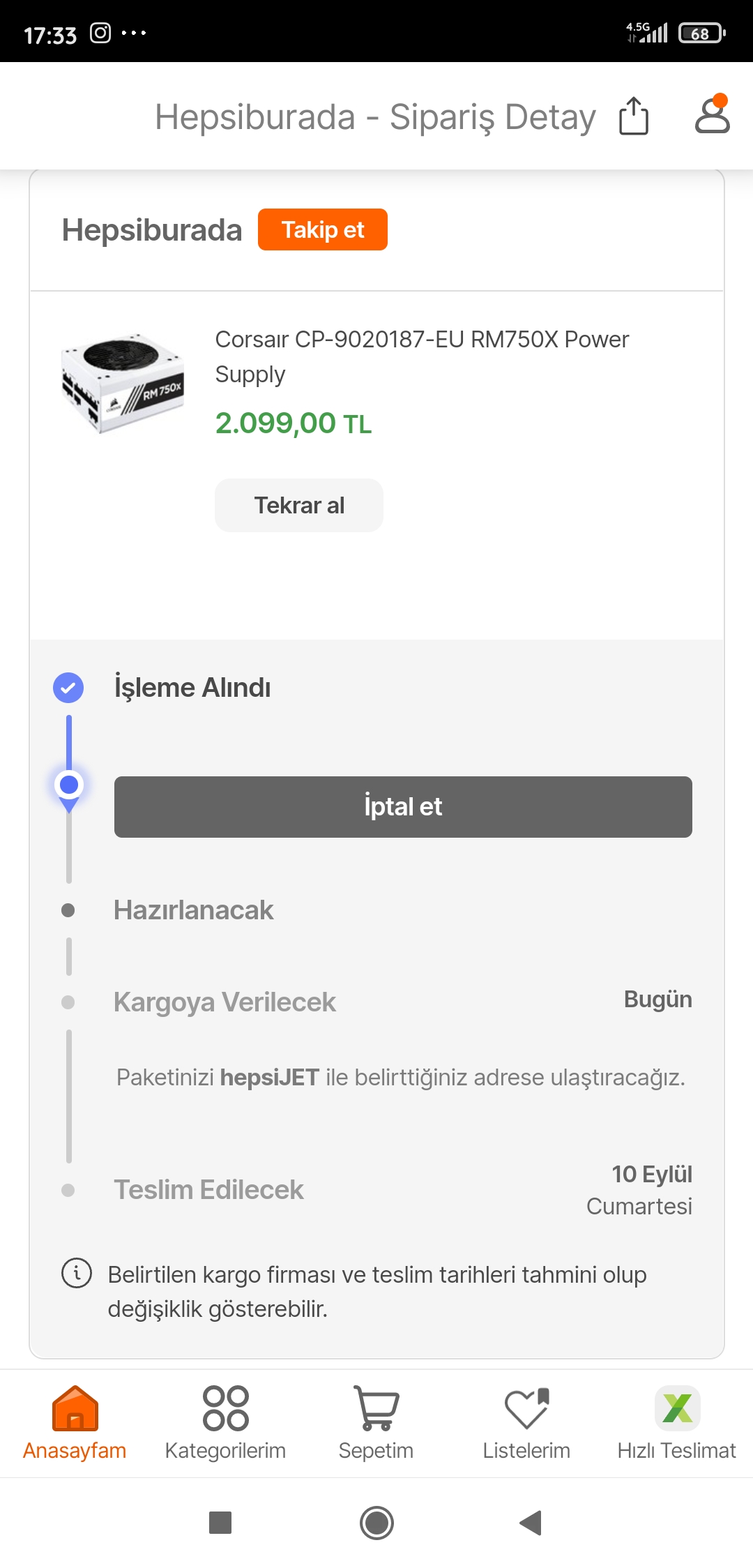Screen dimensions: 753x1568
Task: Buy the item again with Tekrar al
Action: tap(298, 505)
